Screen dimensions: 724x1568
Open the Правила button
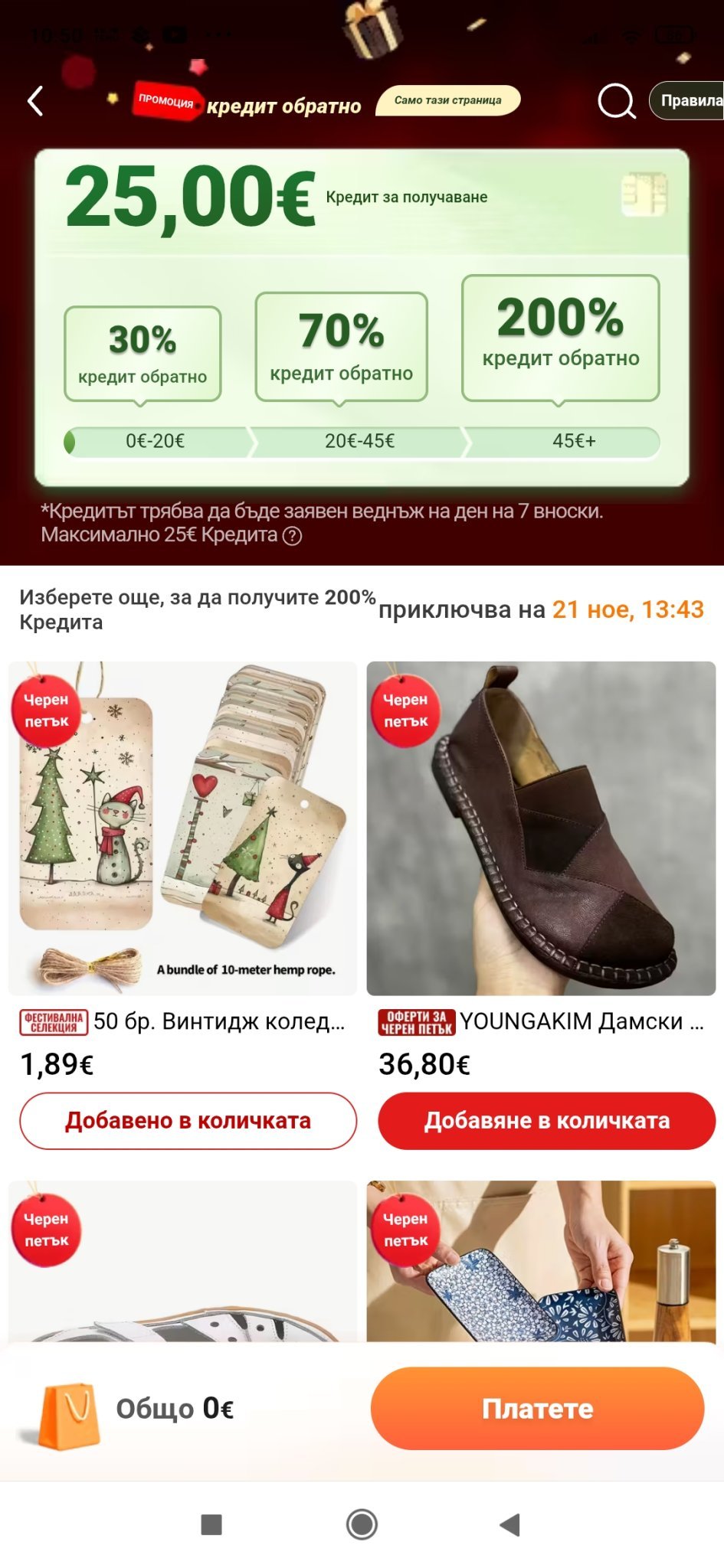687,100
